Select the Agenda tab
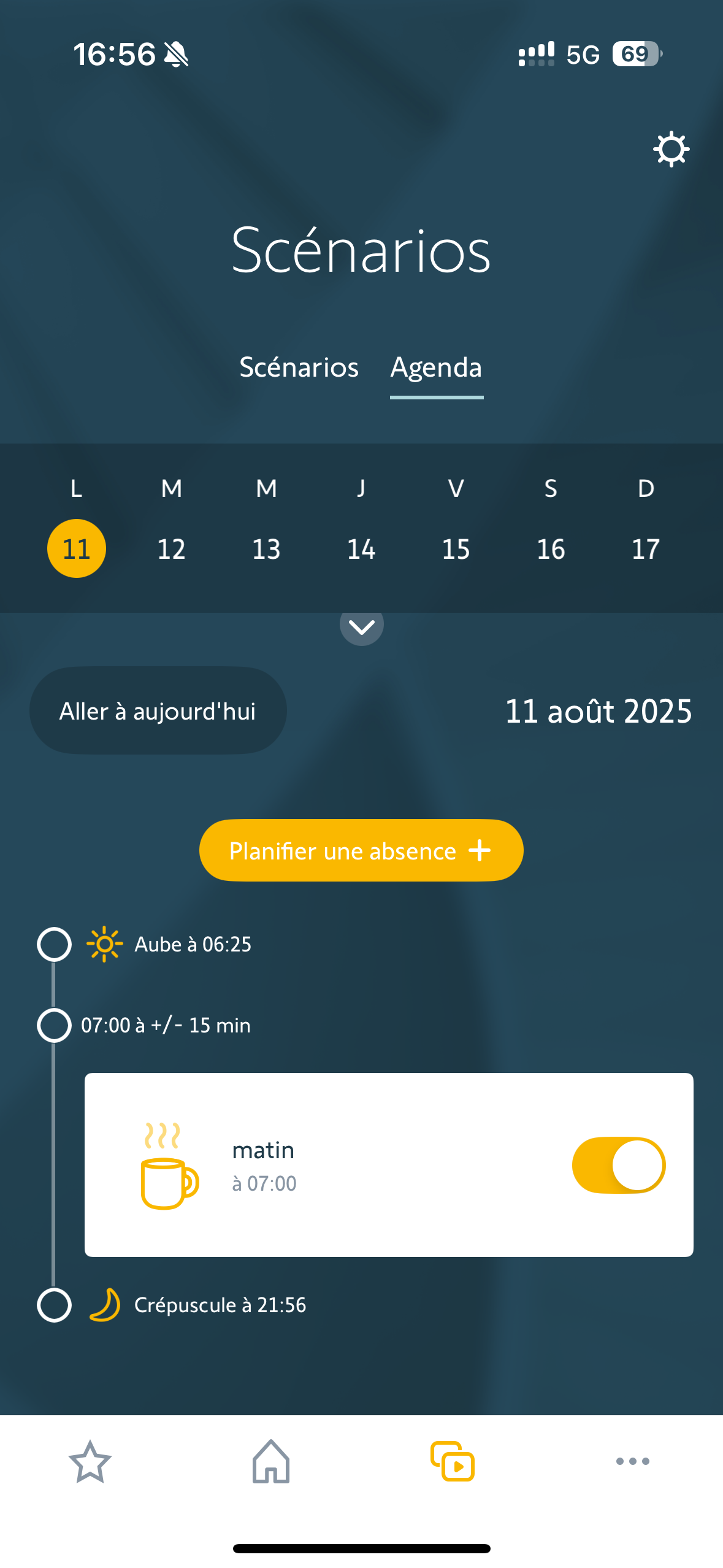The height and width of the screenshot is (1568, 723). [437, 368]
